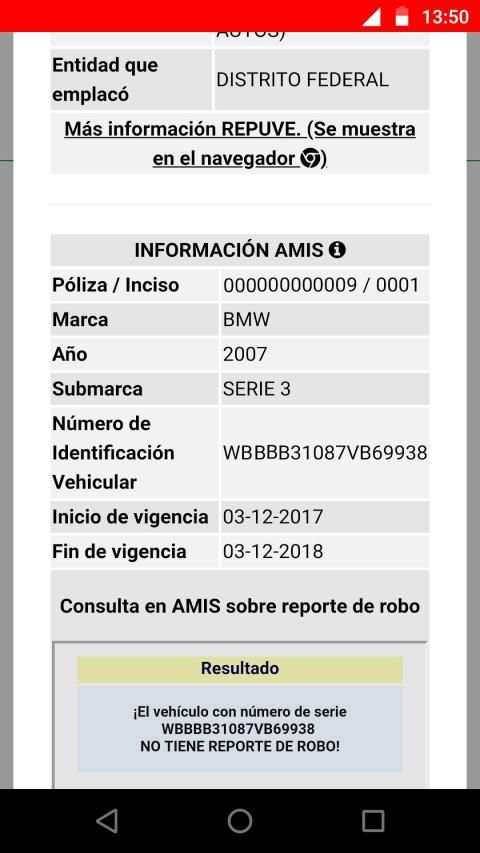Viewport: 480px width, 853px height.
Task: Open the recent apps view
Action: [x=373, y=820]
